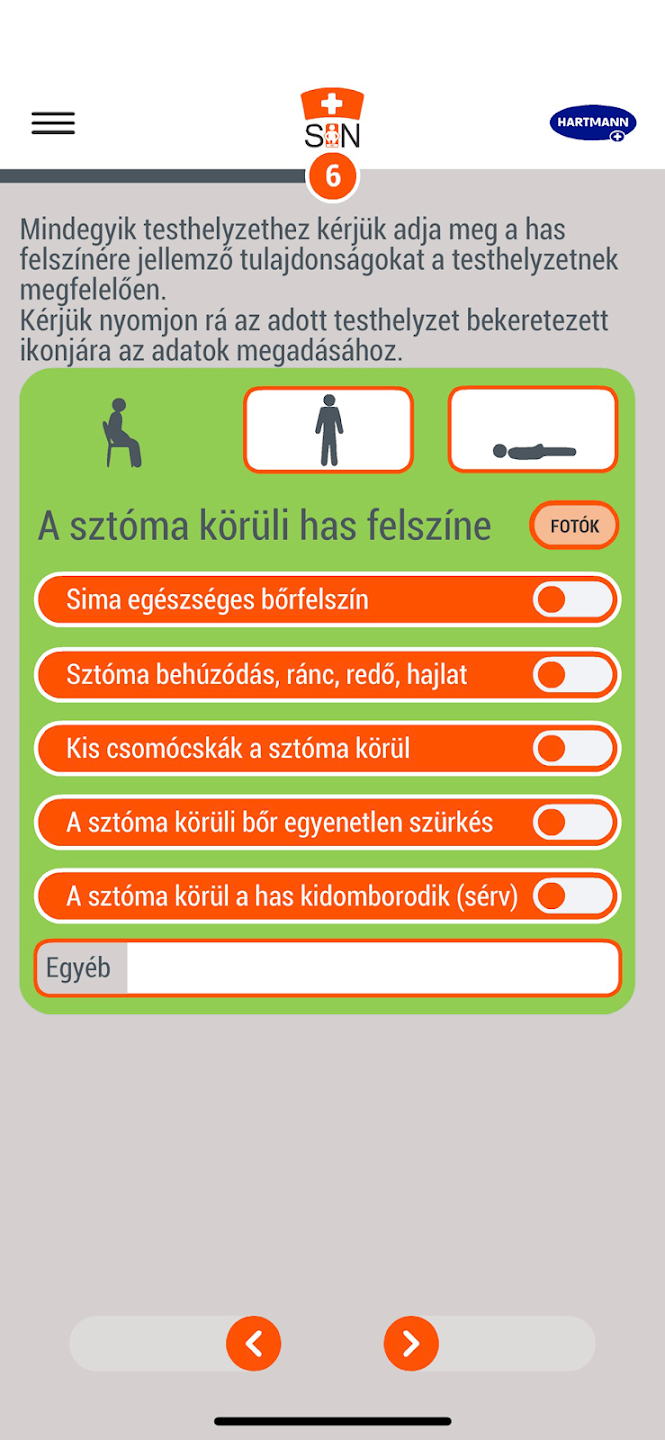Open the hamburger menu

tap(53, 123)
